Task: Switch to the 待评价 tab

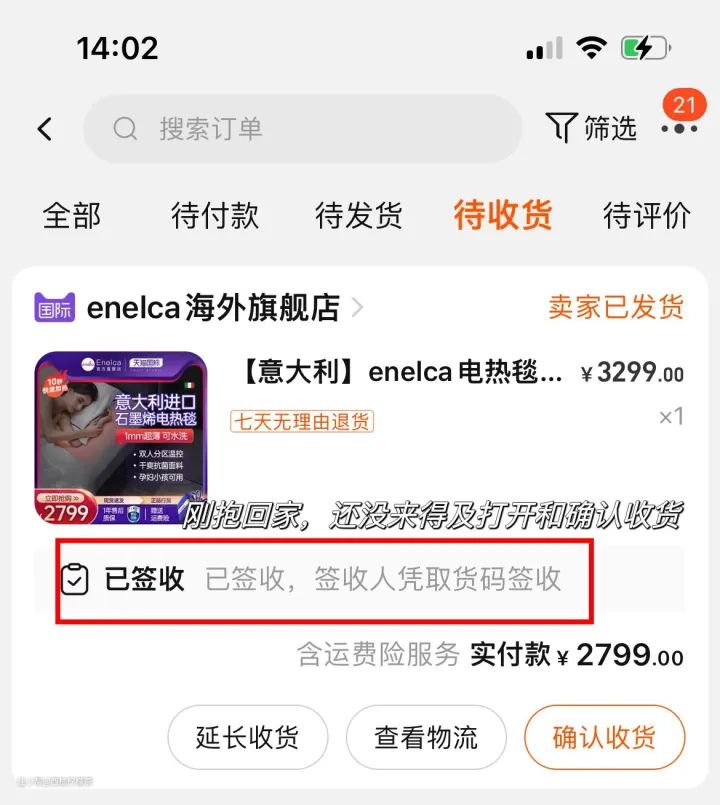Action: pyautogui.click(x=647, y=215)
